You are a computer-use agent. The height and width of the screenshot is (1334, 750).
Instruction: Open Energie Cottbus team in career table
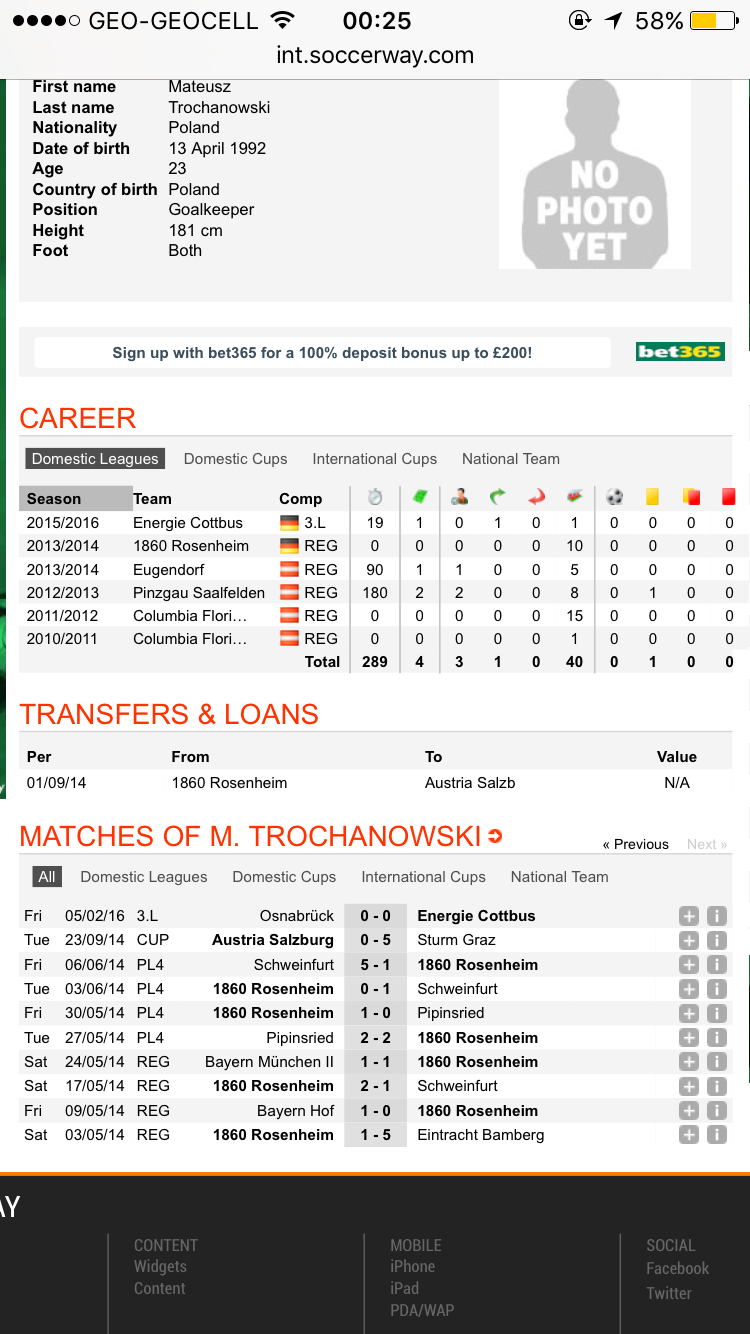point(188,523)
